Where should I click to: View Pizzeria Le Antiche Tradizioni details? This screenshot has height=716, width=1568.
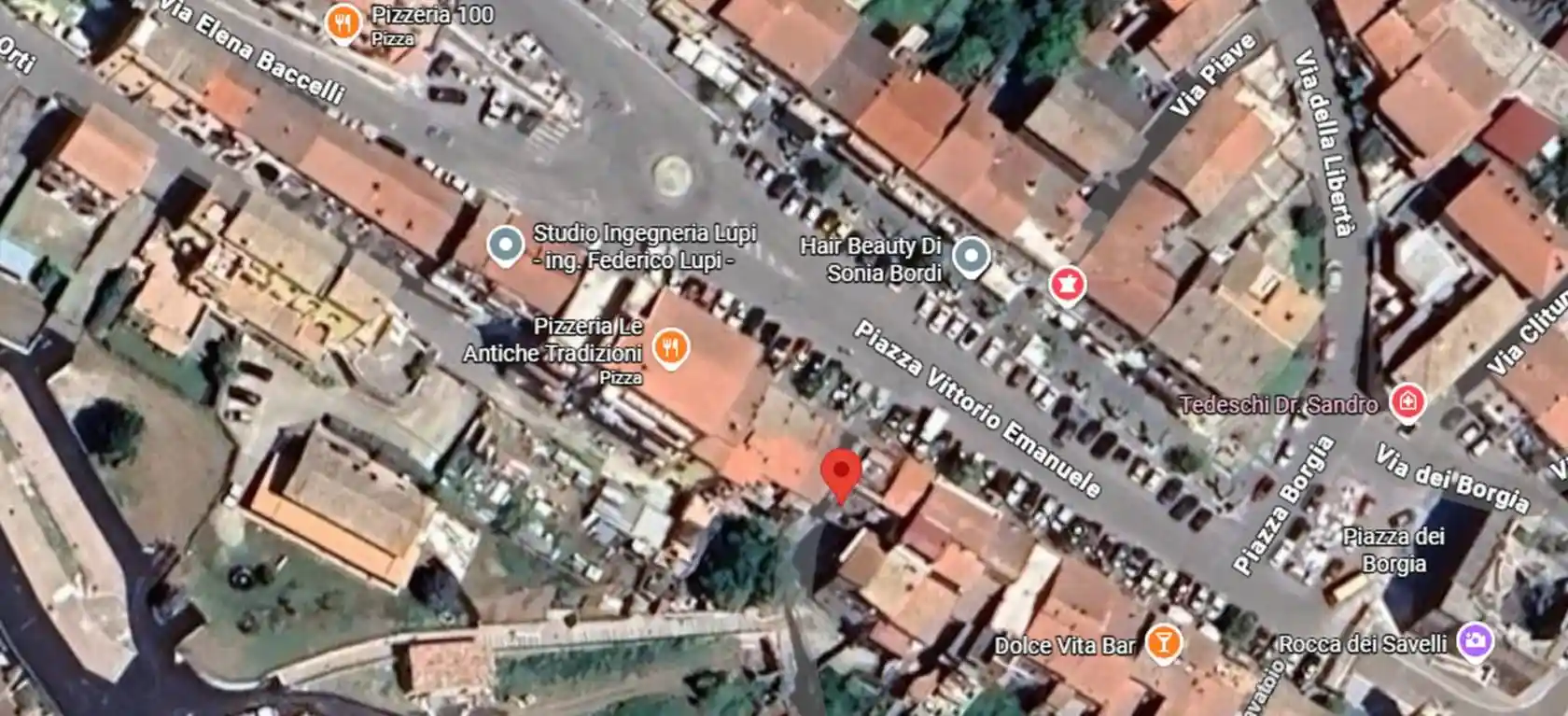point(670,348)
